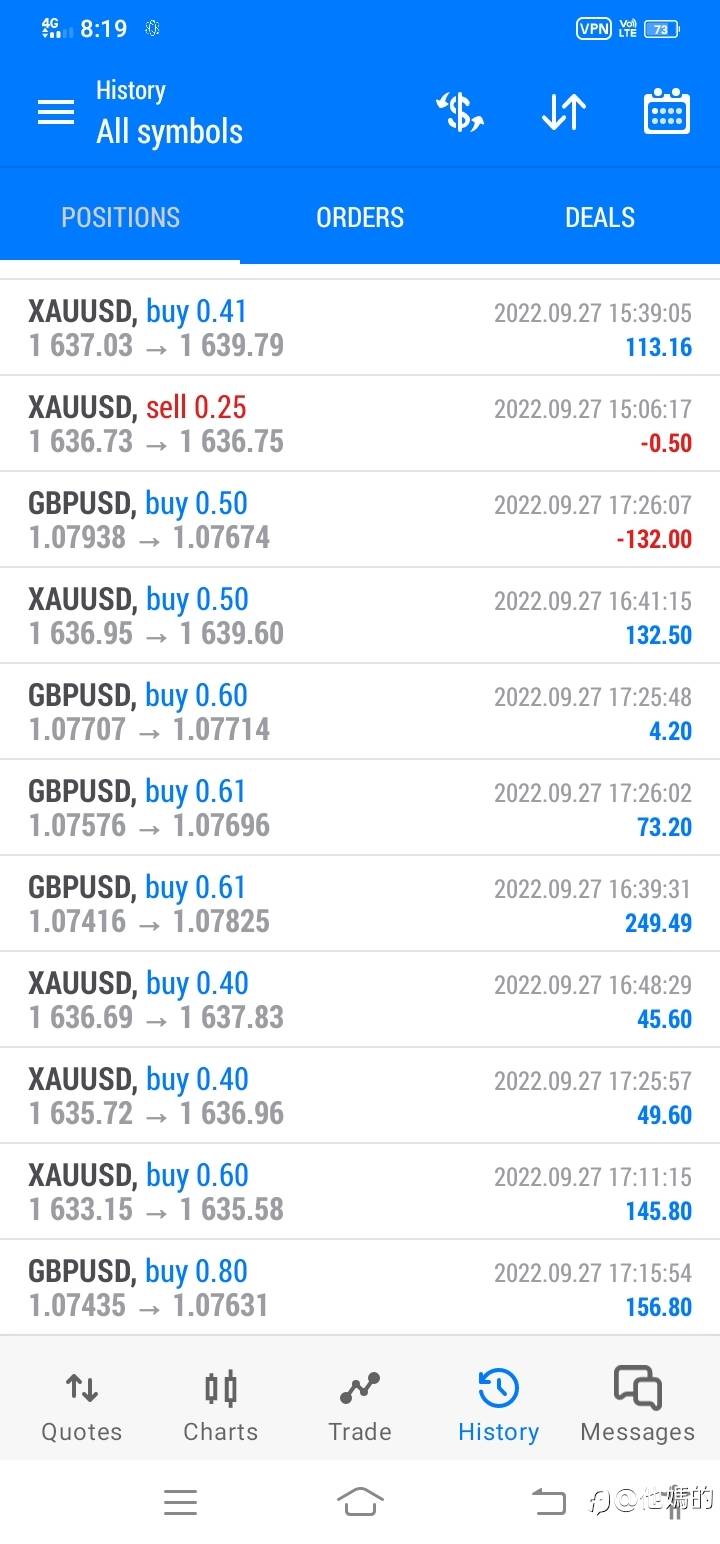
Task: Go to the system home screen
Action: pyautogui.click(x=360, y=1502)
